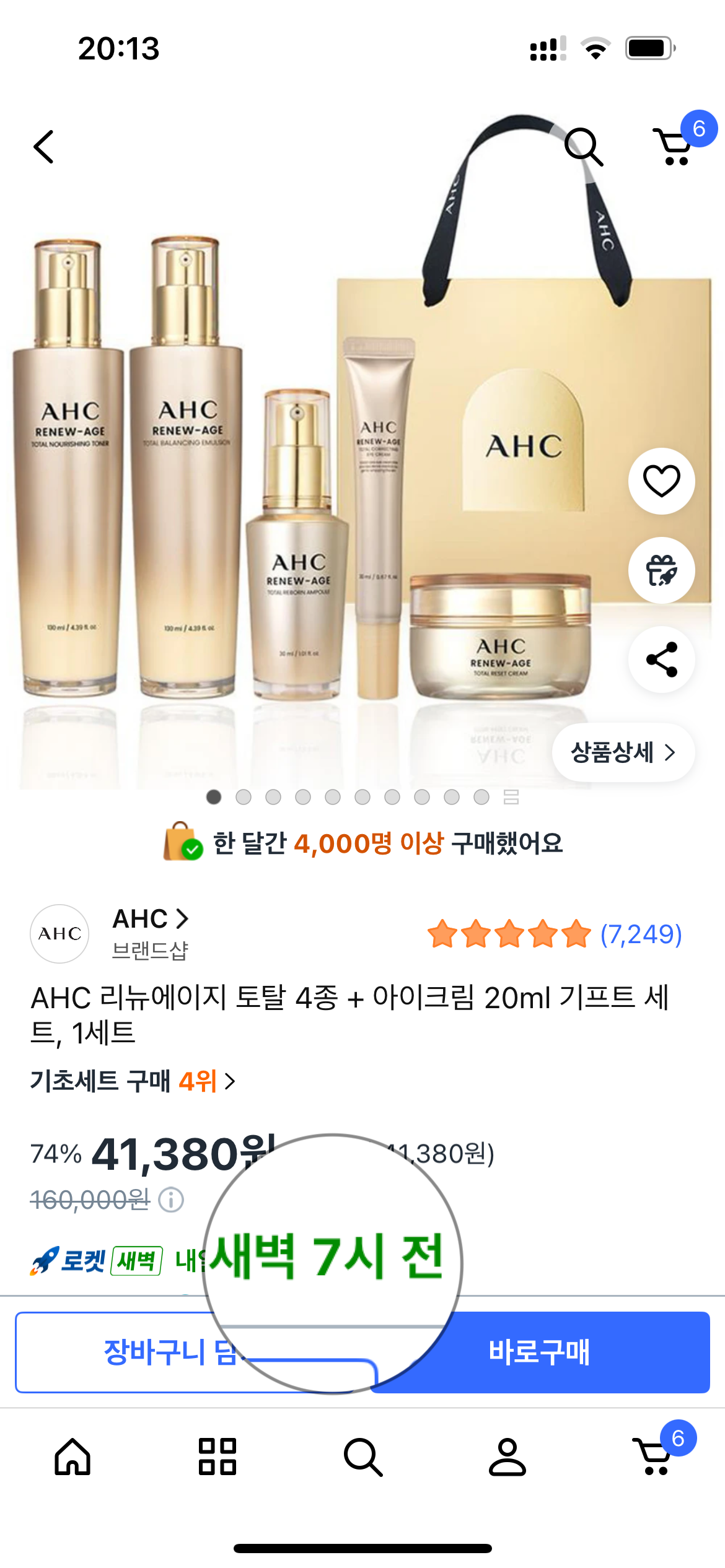Viewport: 725px width, 1568px height.
Task: Go back using the top-left arrow
Action: click(x=44, y=147)
